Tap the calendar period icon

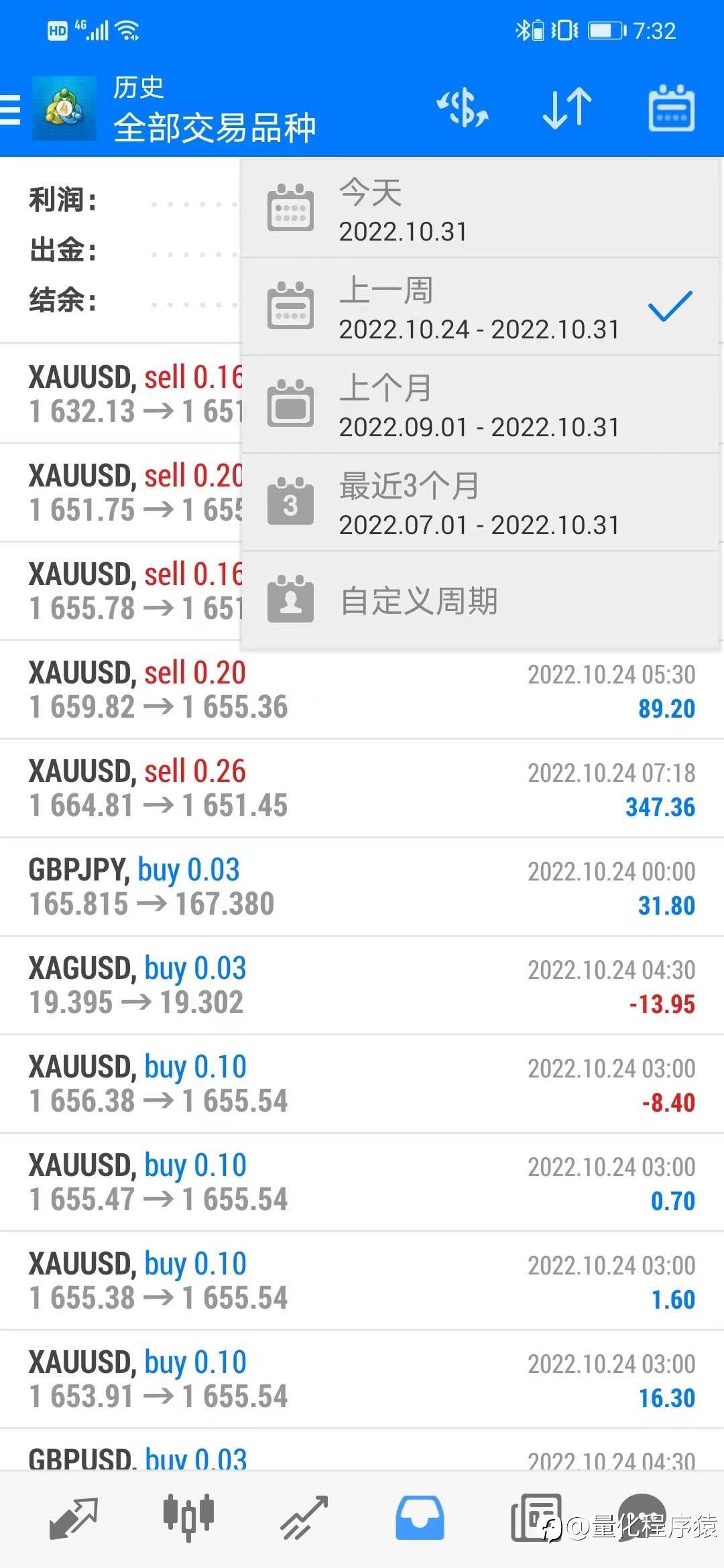coord(671,108)
